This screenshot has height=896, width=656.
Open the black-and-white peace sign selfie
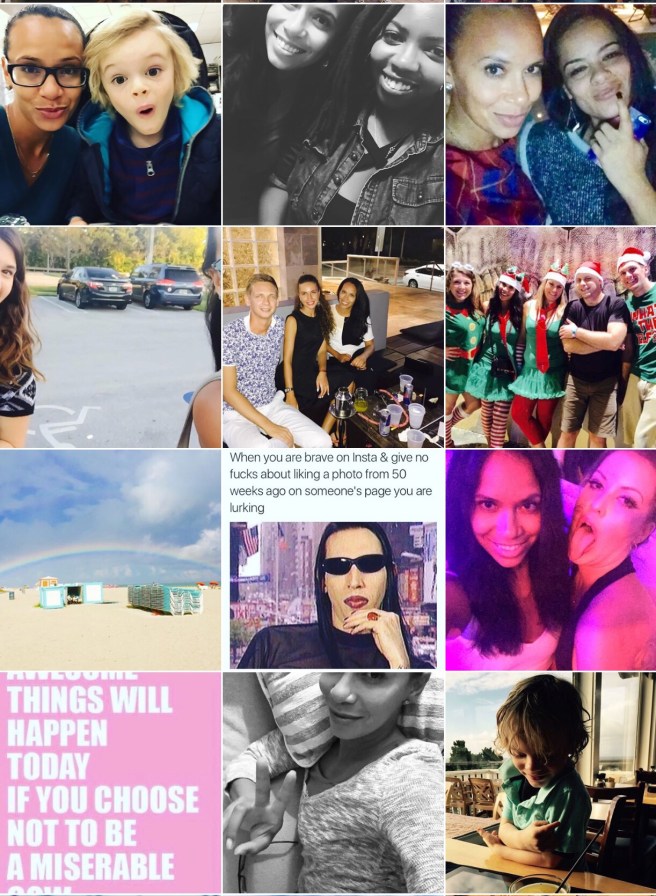pyautogui.click(x=333, y=783)
